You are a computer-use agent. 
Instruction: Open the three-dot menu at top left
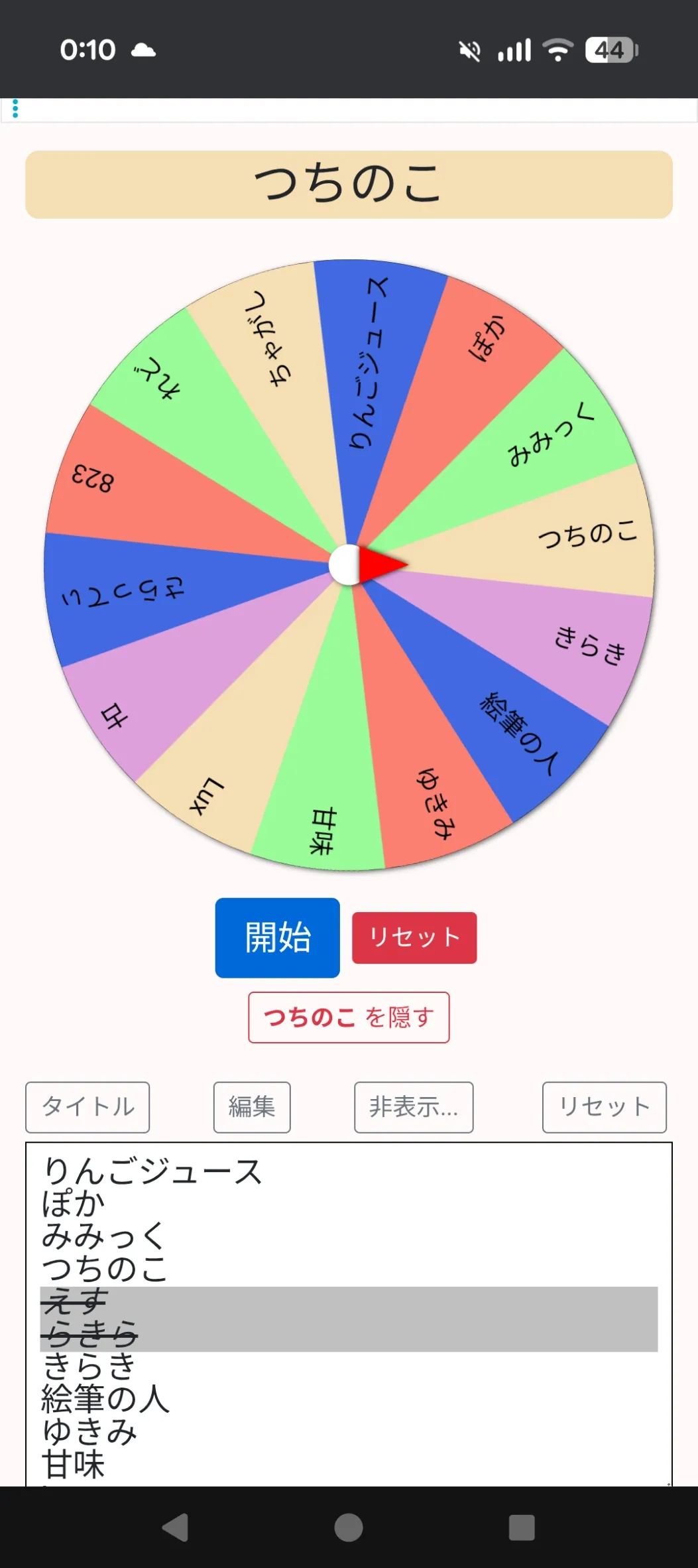point(15,109)
